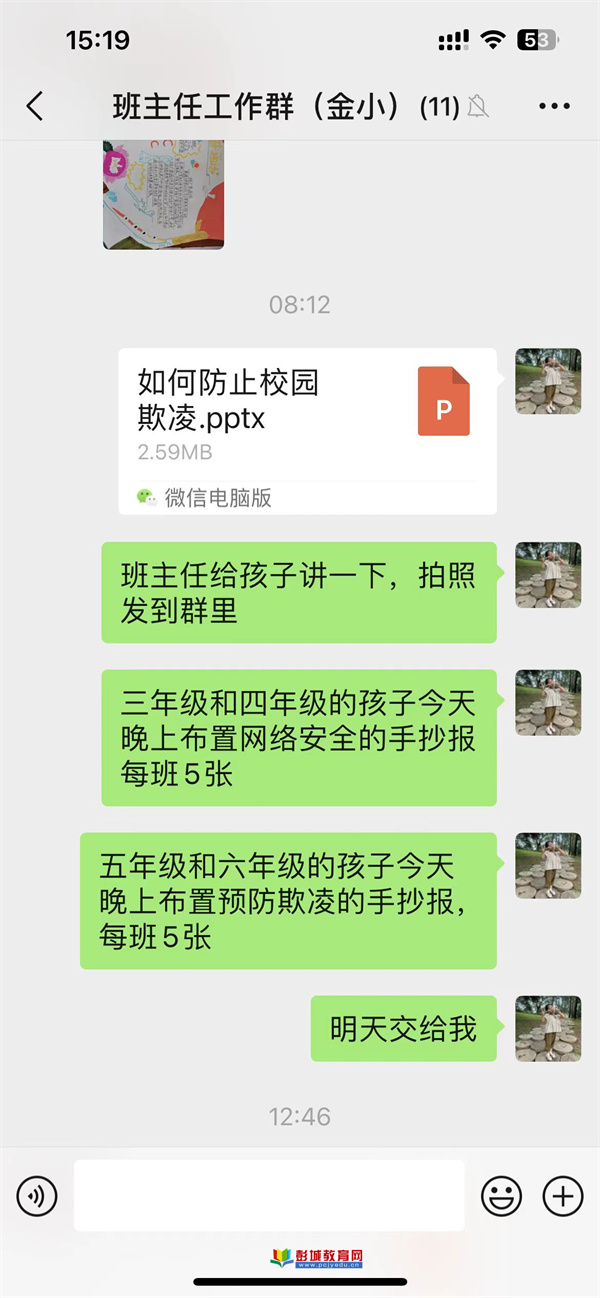Tap the sender avatar beside 明天交给我
This screenshot has height=1298, width=600.
point(547,1028)
